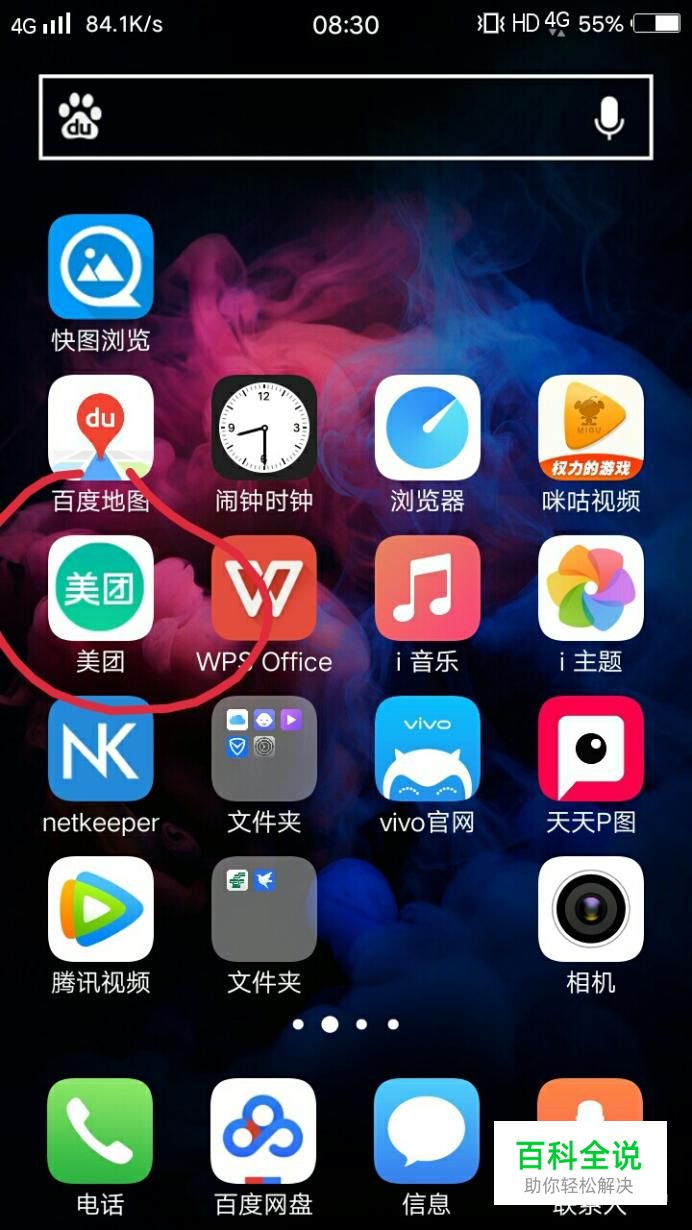Image resolution: width=692 pixels, height=1230 pixels.
Task: Open the 闹钟时钟 clock app
Action: pos(264,428)
